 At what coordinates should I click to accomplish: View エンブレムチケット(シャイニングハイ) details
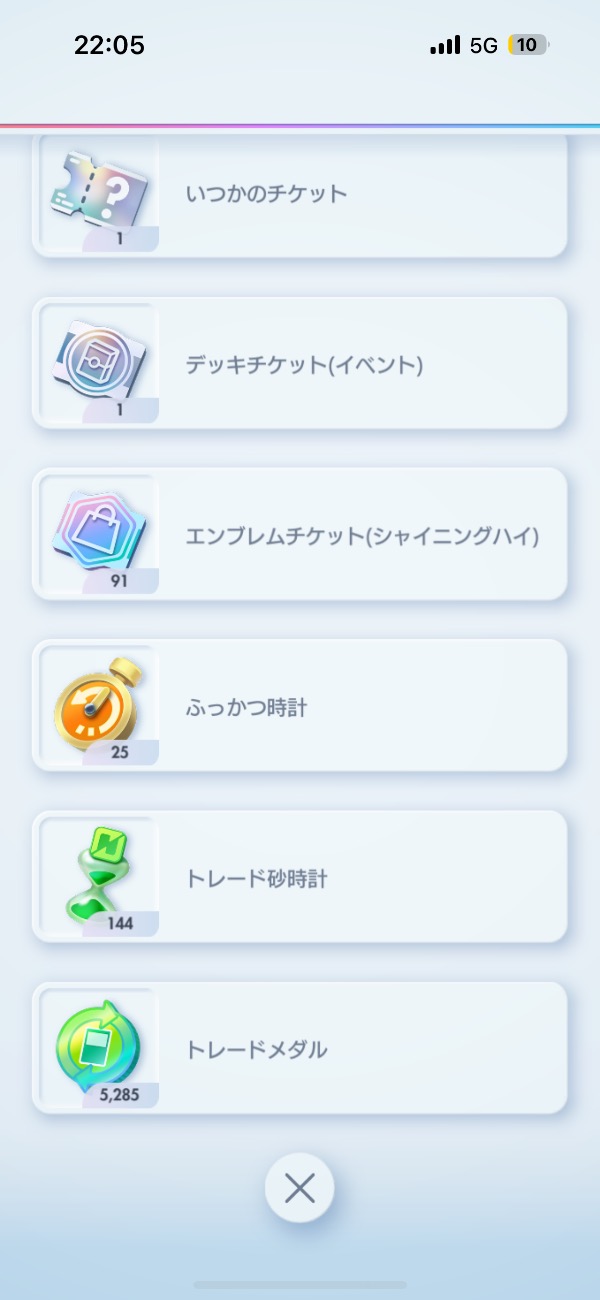tap(300, 536)
